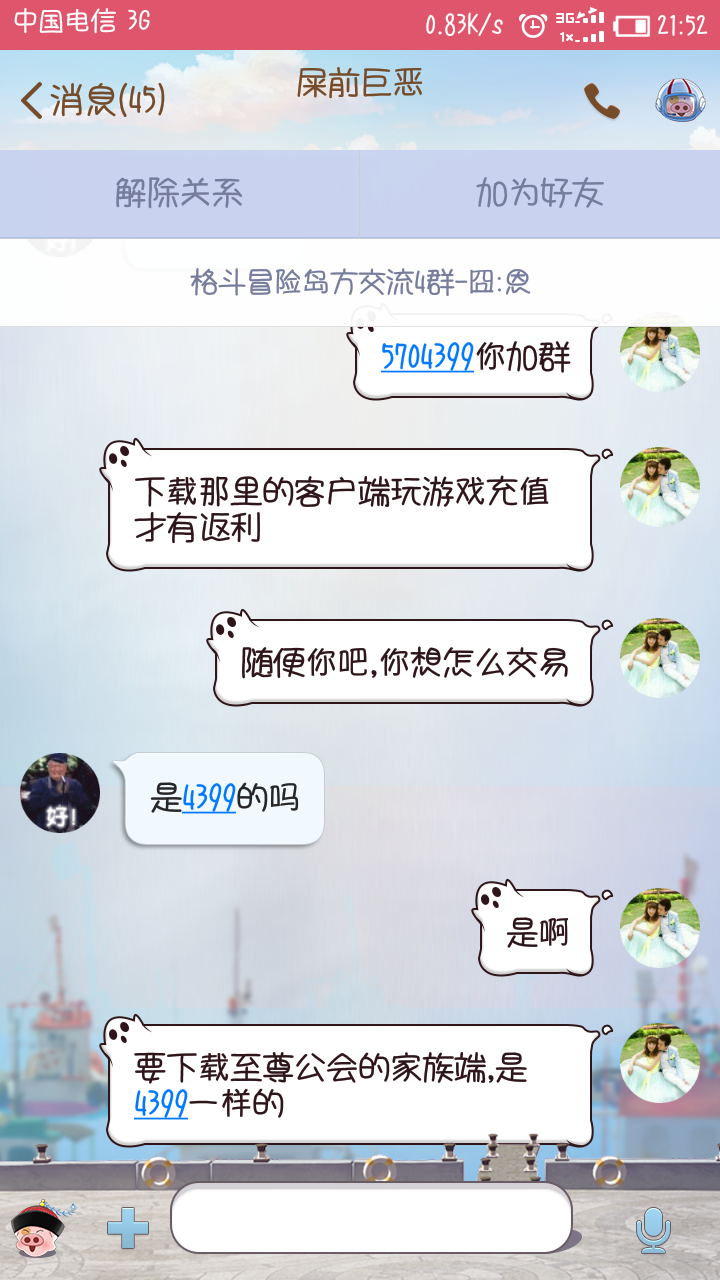Open the 格斗冒险岛官方交流4群 source banner
The width and height of the screenshot is (720, 1280).
pos(360,283)
